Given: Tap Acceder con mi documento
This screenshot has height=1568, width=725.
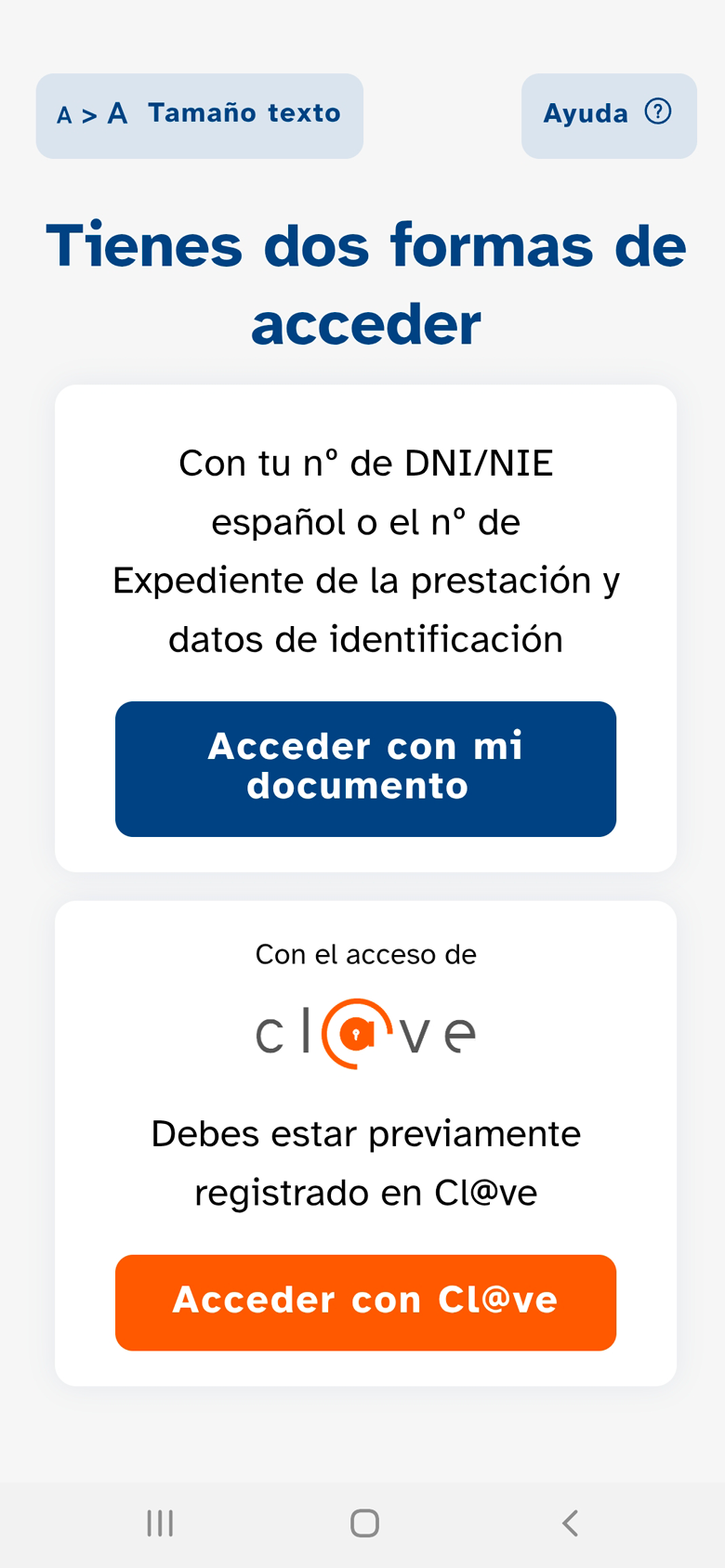Looking at the screenshot, I should tap(365, 768).
